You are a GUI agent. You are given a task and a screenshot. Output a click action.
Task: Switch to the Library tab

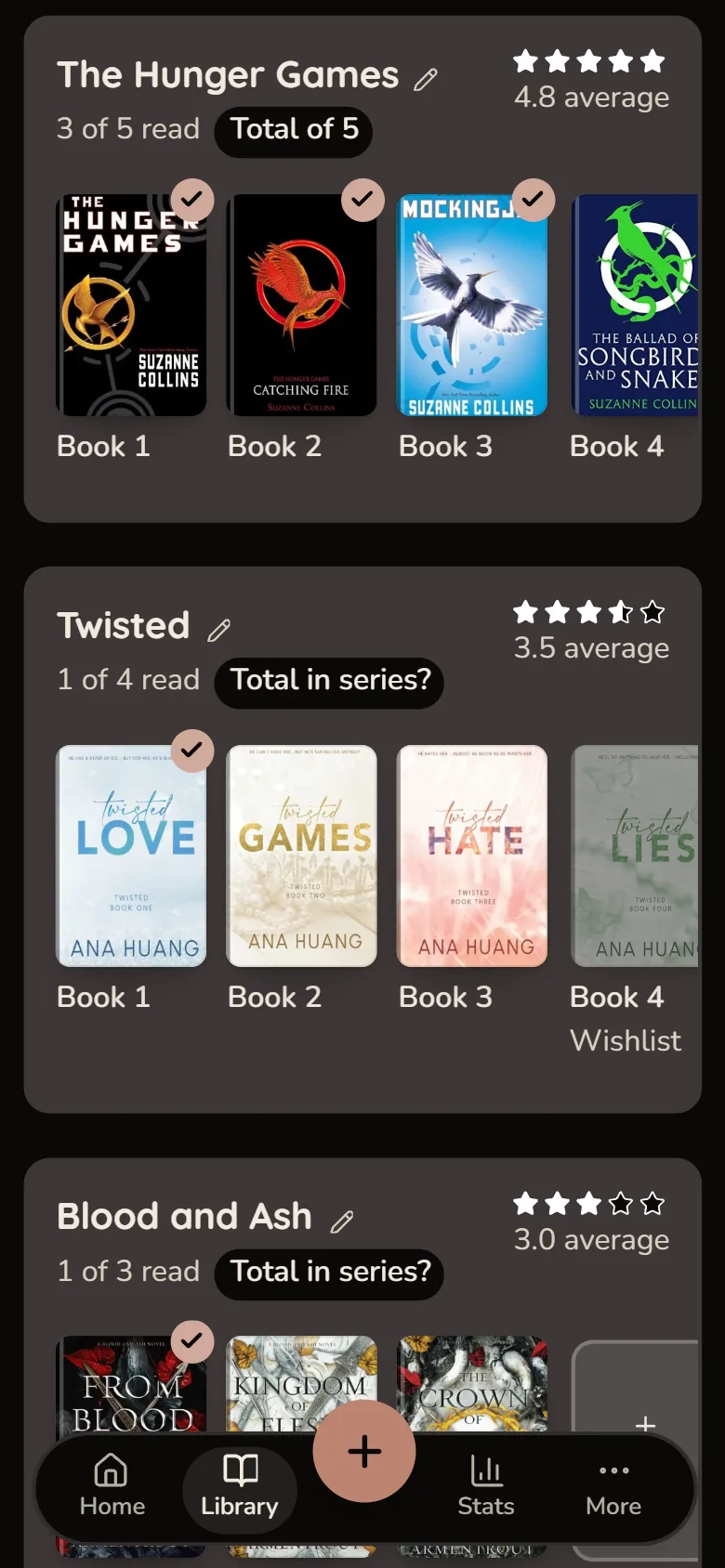(x=240, y=1485)
